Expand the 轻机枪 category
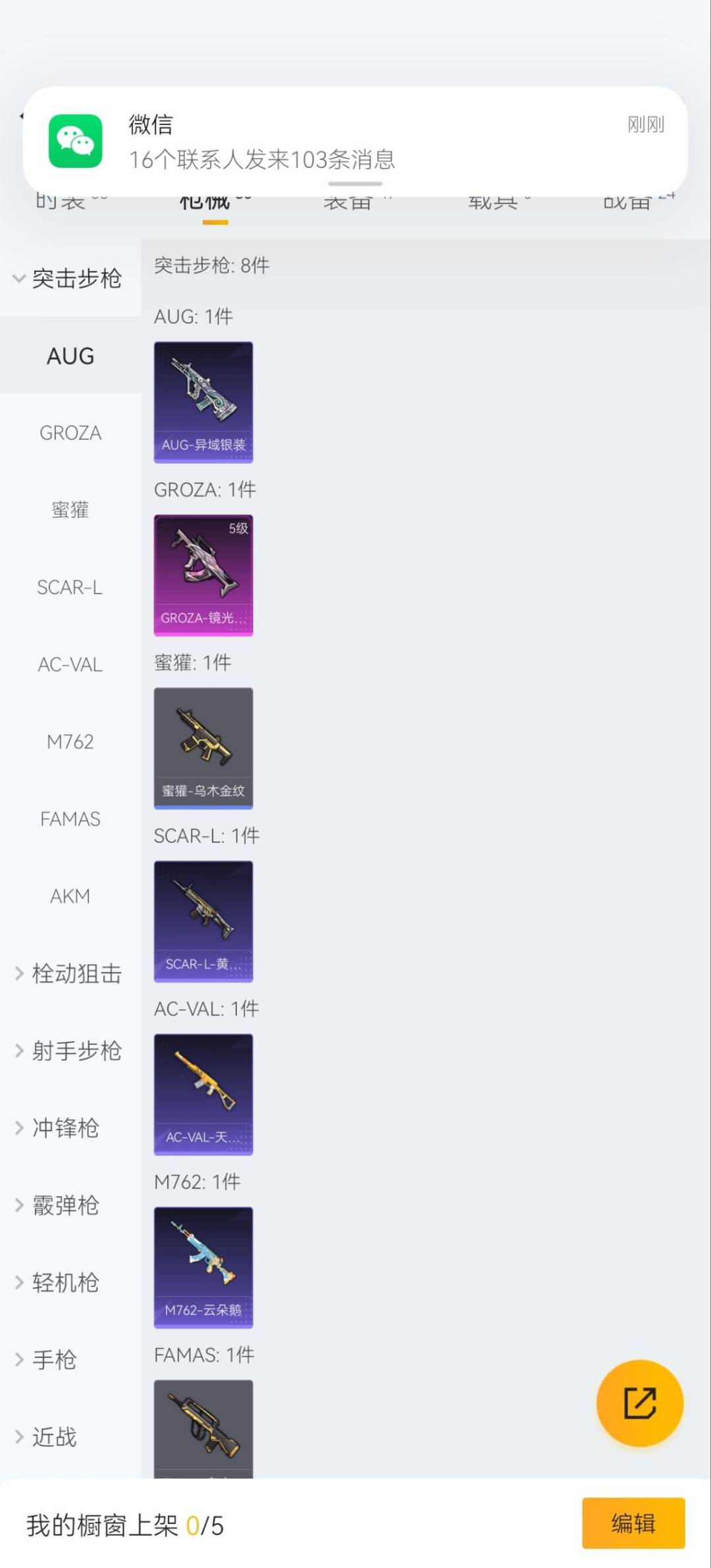The width and height of the screenshot is (711, 1568). coord(59,1282)
